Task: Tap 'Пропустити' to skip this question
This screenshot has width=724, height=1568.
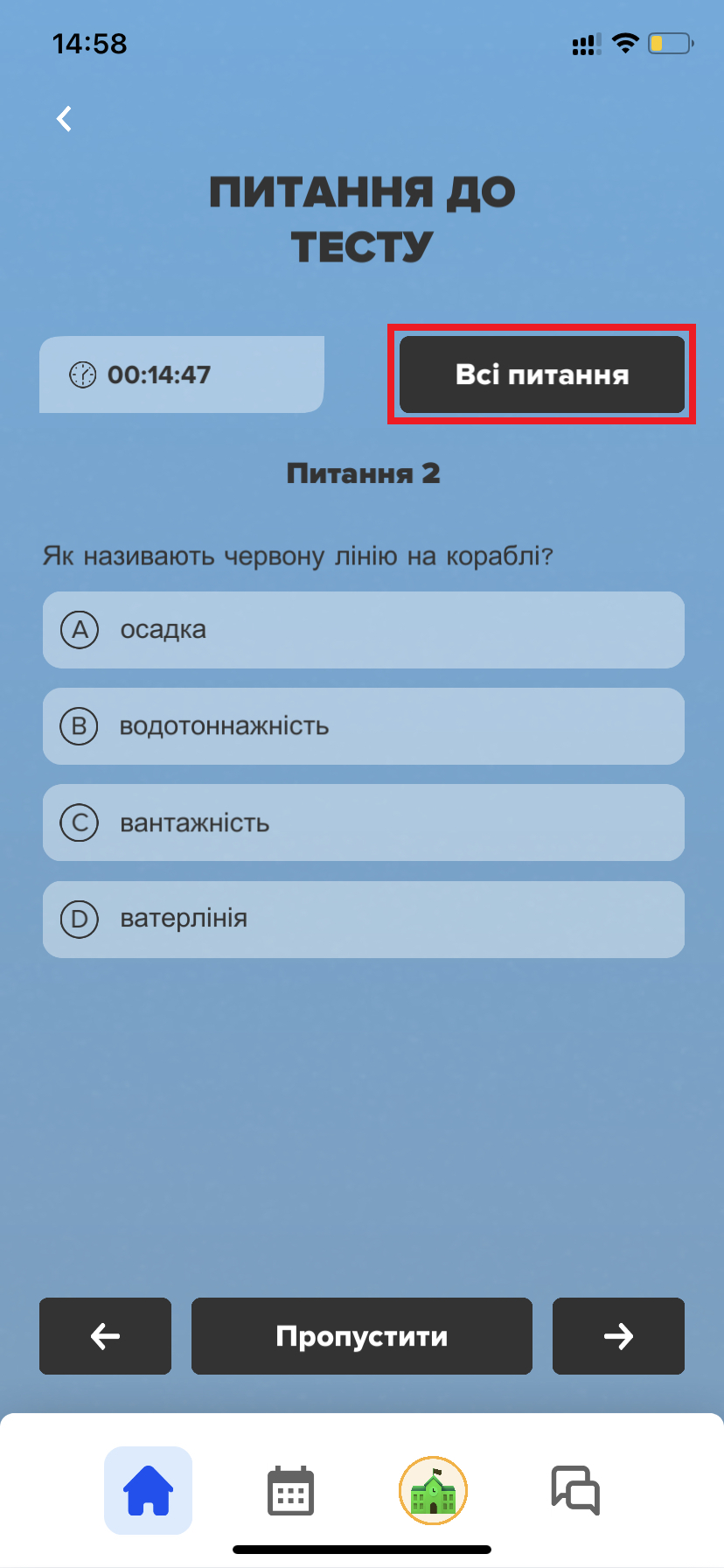Action: coord(361,1336)
